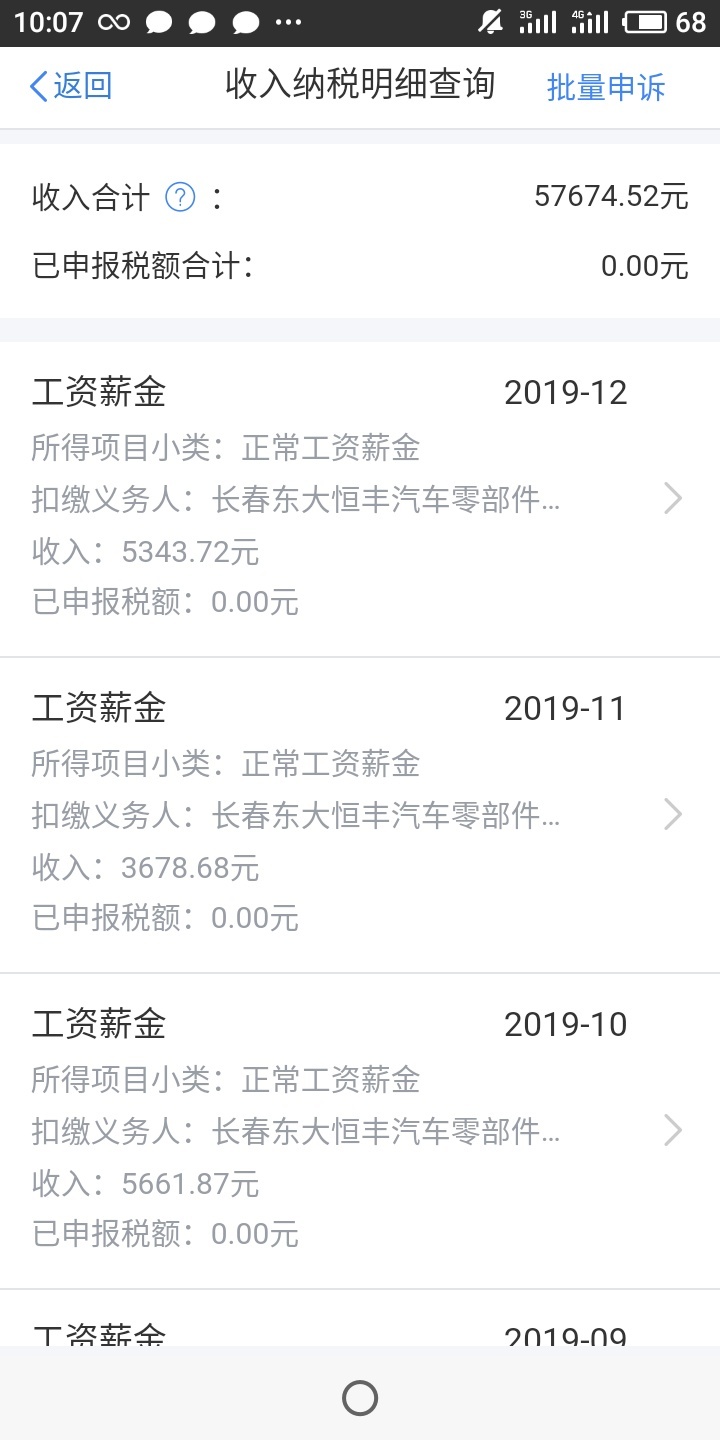The height and width of the screenshot is (1440, 720).
Task: Go back using the 返回 button
Action: tap(70, 87)
